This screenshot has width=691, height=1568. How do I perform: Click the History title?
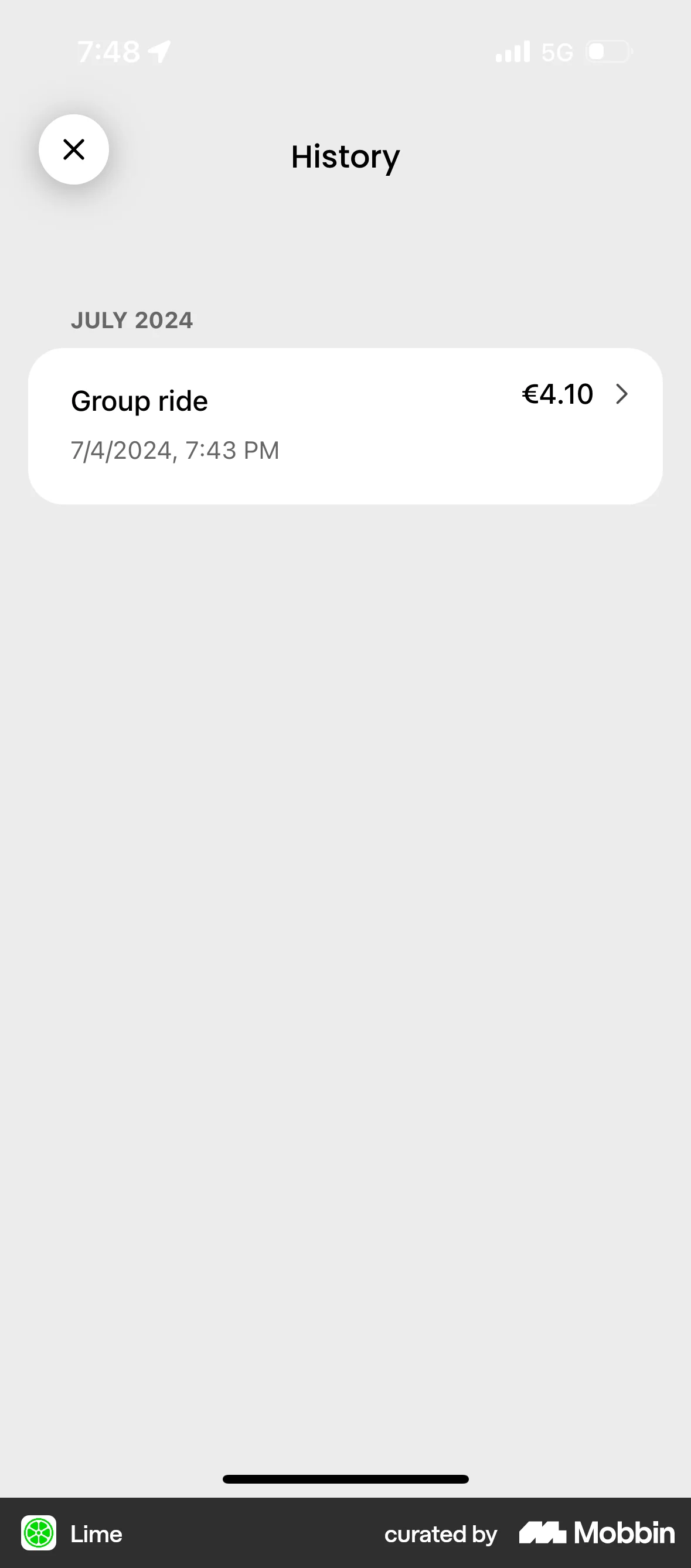(345, 156)
